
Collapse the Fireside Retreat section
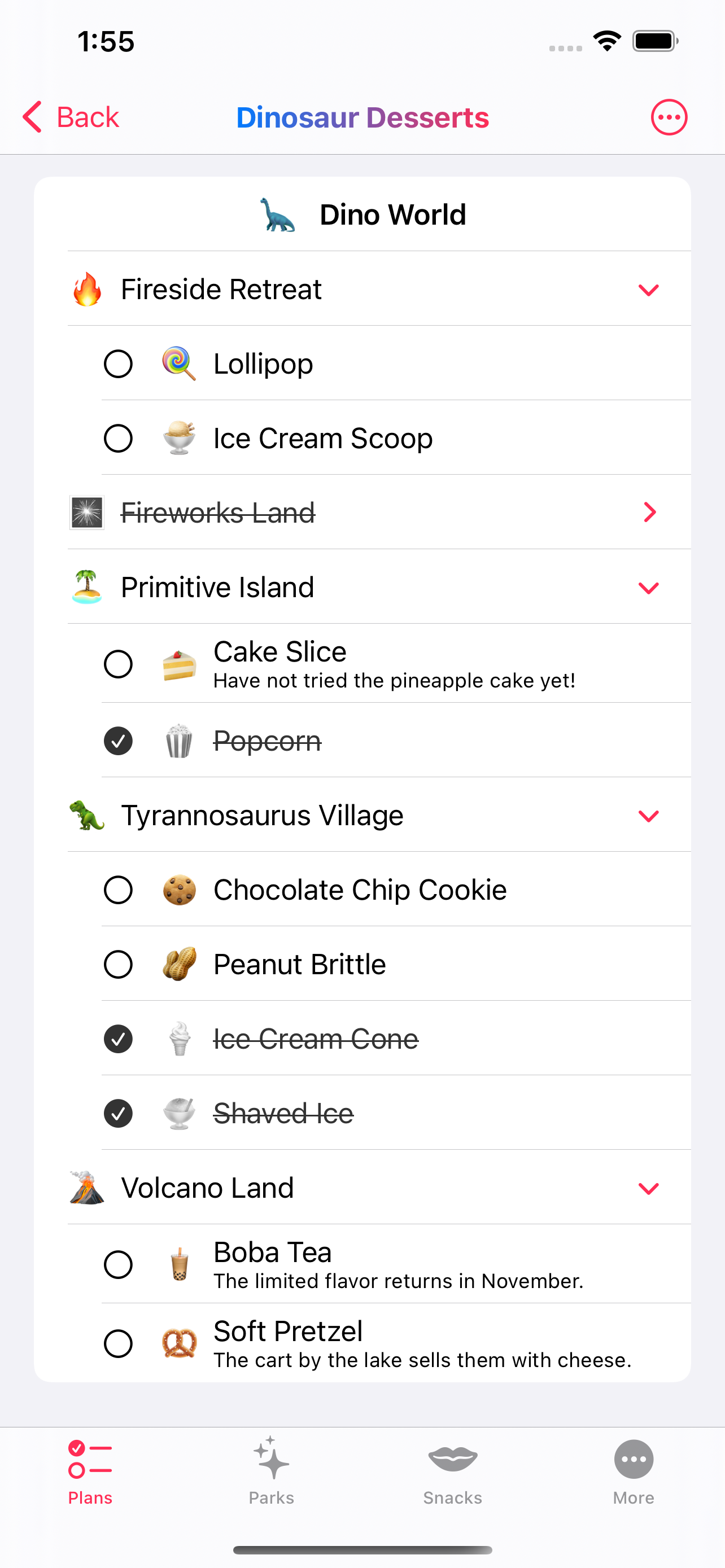pos(648,290)
